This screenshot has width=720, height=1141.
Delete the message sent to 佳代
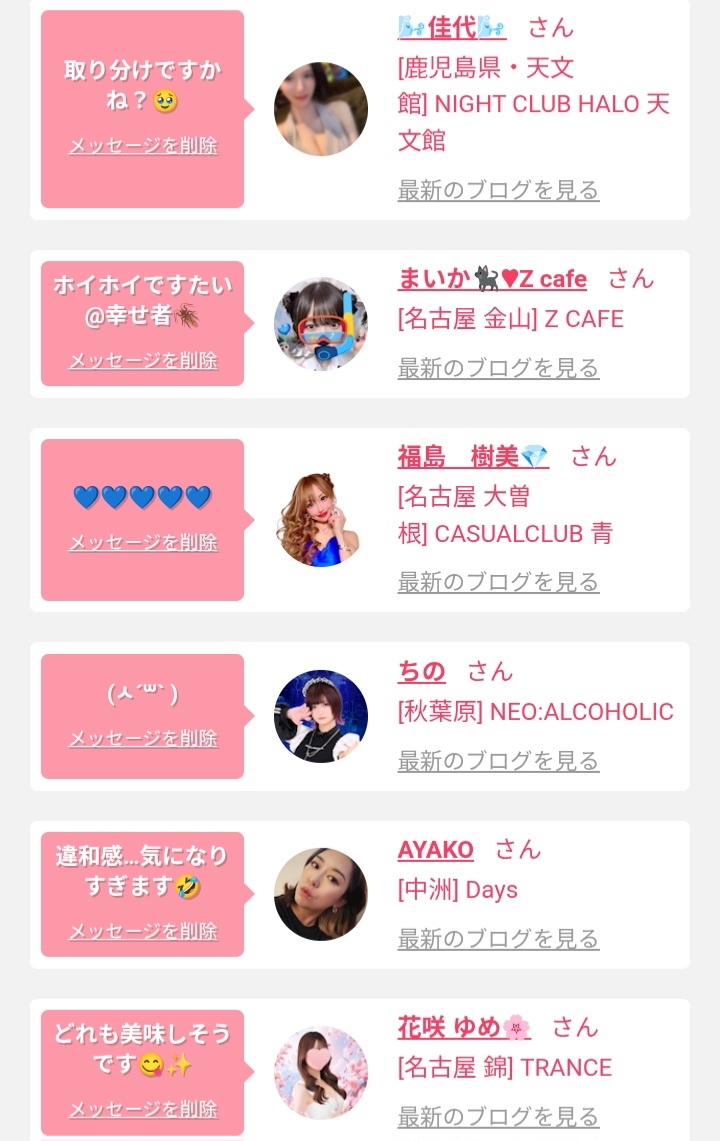[143, 146]
